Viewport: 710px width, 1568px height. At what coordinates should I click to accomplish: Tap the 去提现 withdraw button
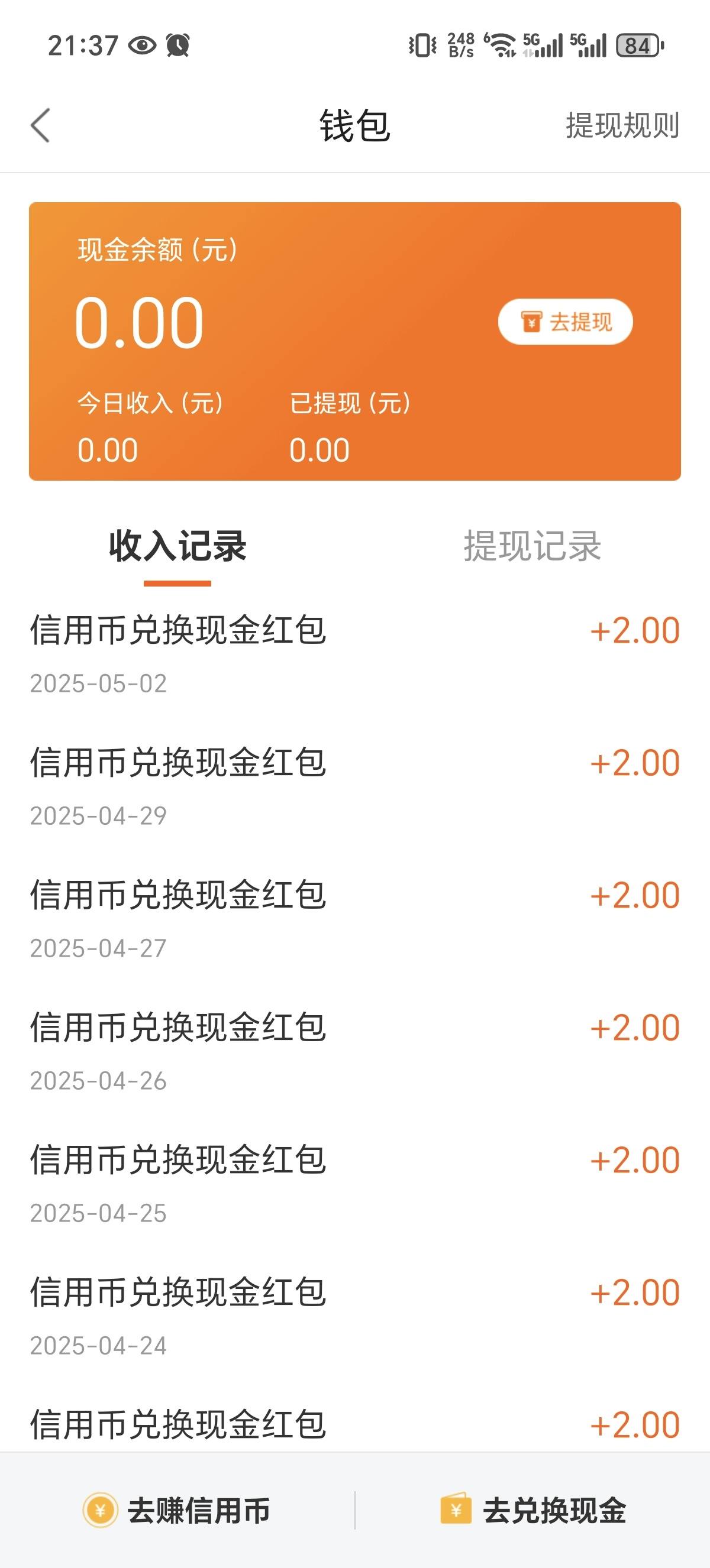tap(565, 322)
